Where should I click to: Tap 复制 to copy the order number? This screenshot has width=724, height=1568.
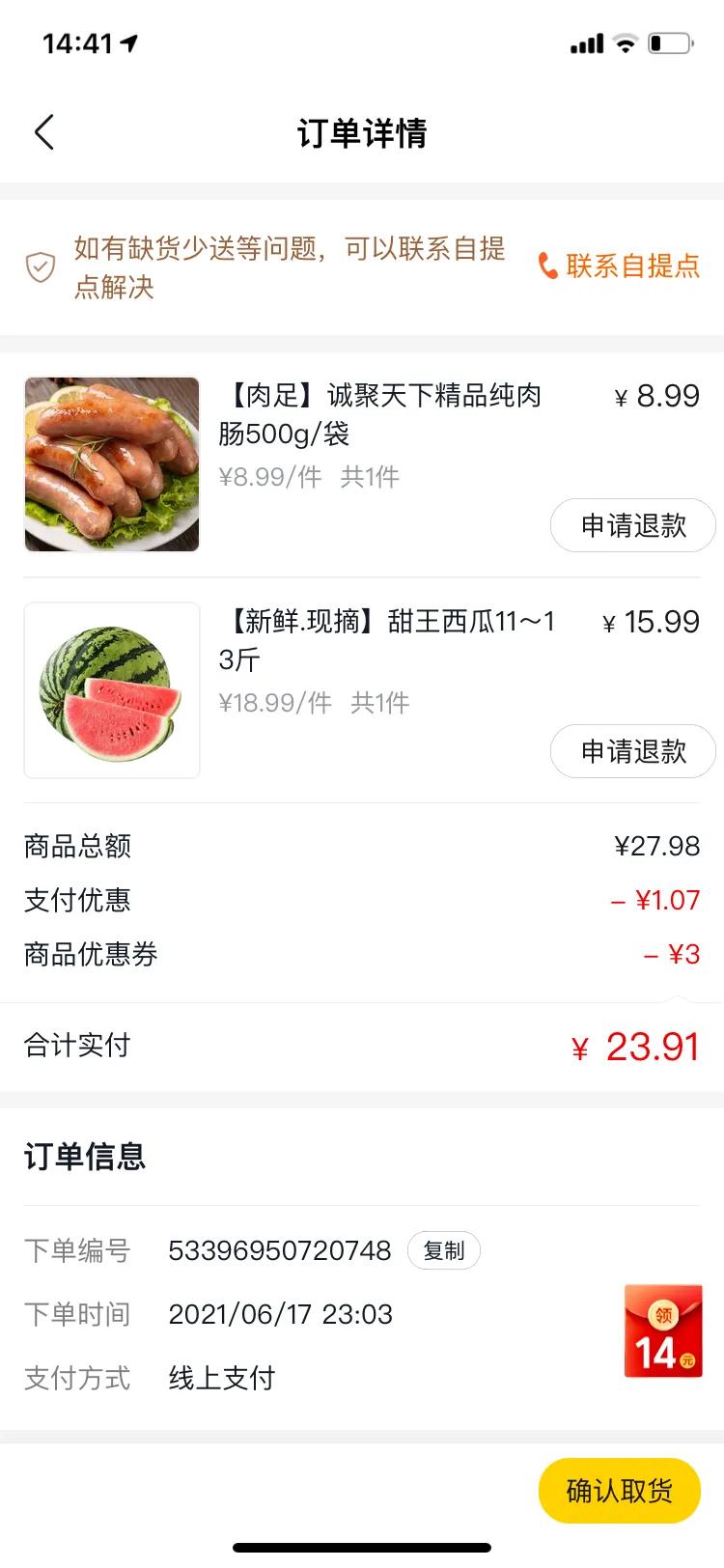tap(444, 1250)
